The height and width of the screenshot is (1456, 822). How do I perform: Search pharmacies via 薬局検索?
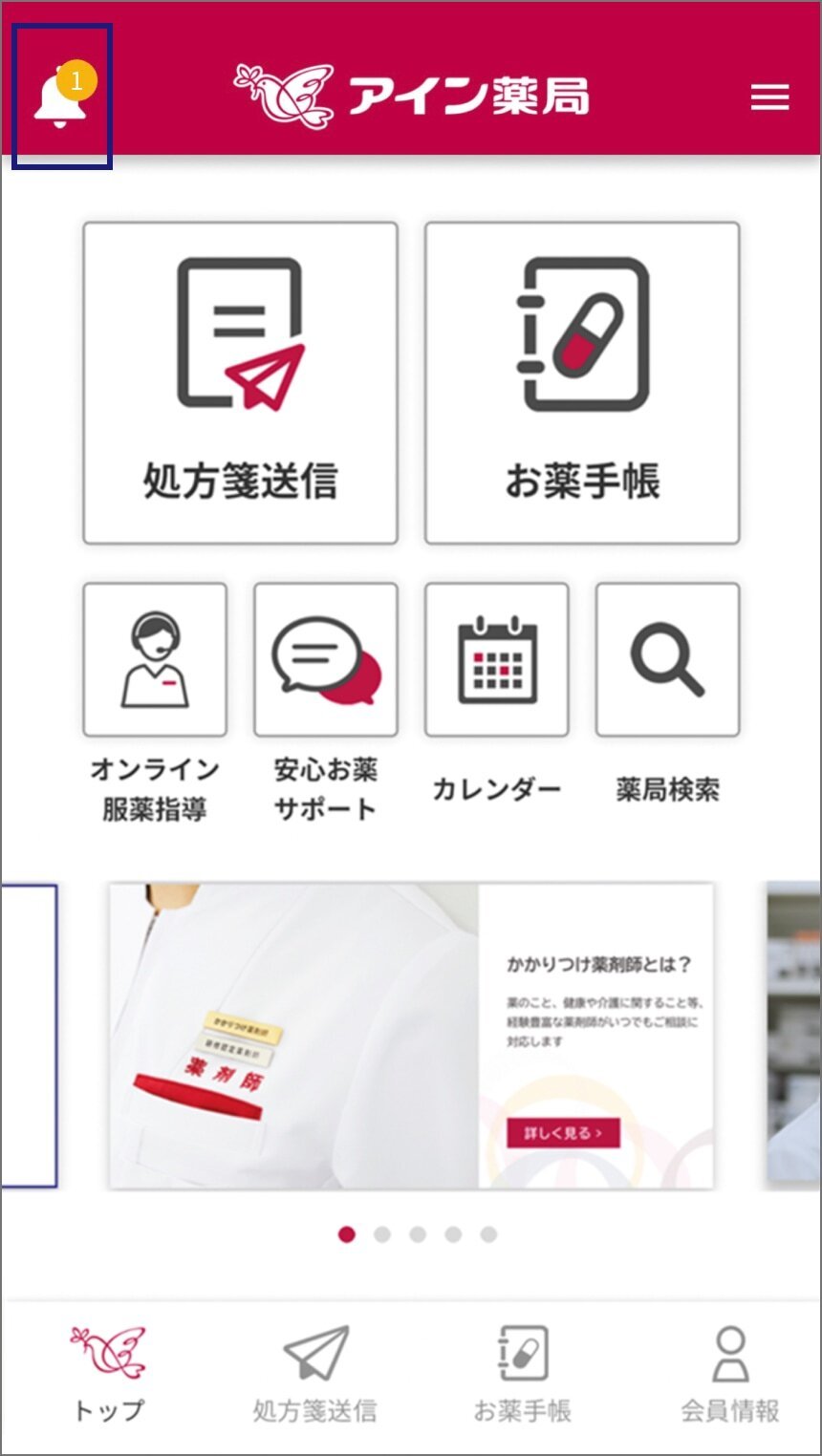coord(667,660)
